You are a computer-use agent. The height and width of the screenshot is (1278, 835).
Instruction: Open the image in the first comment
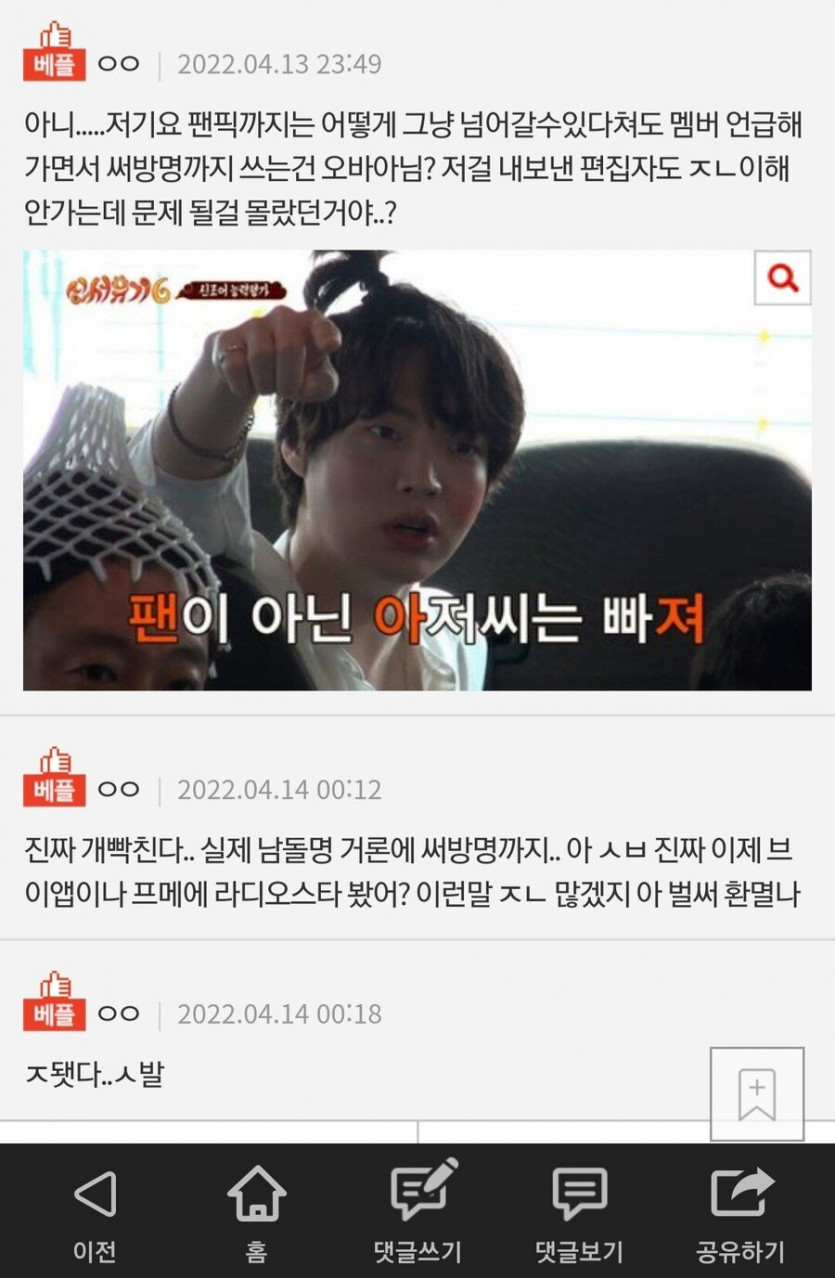pyautogui.click(x=417, y=470)
